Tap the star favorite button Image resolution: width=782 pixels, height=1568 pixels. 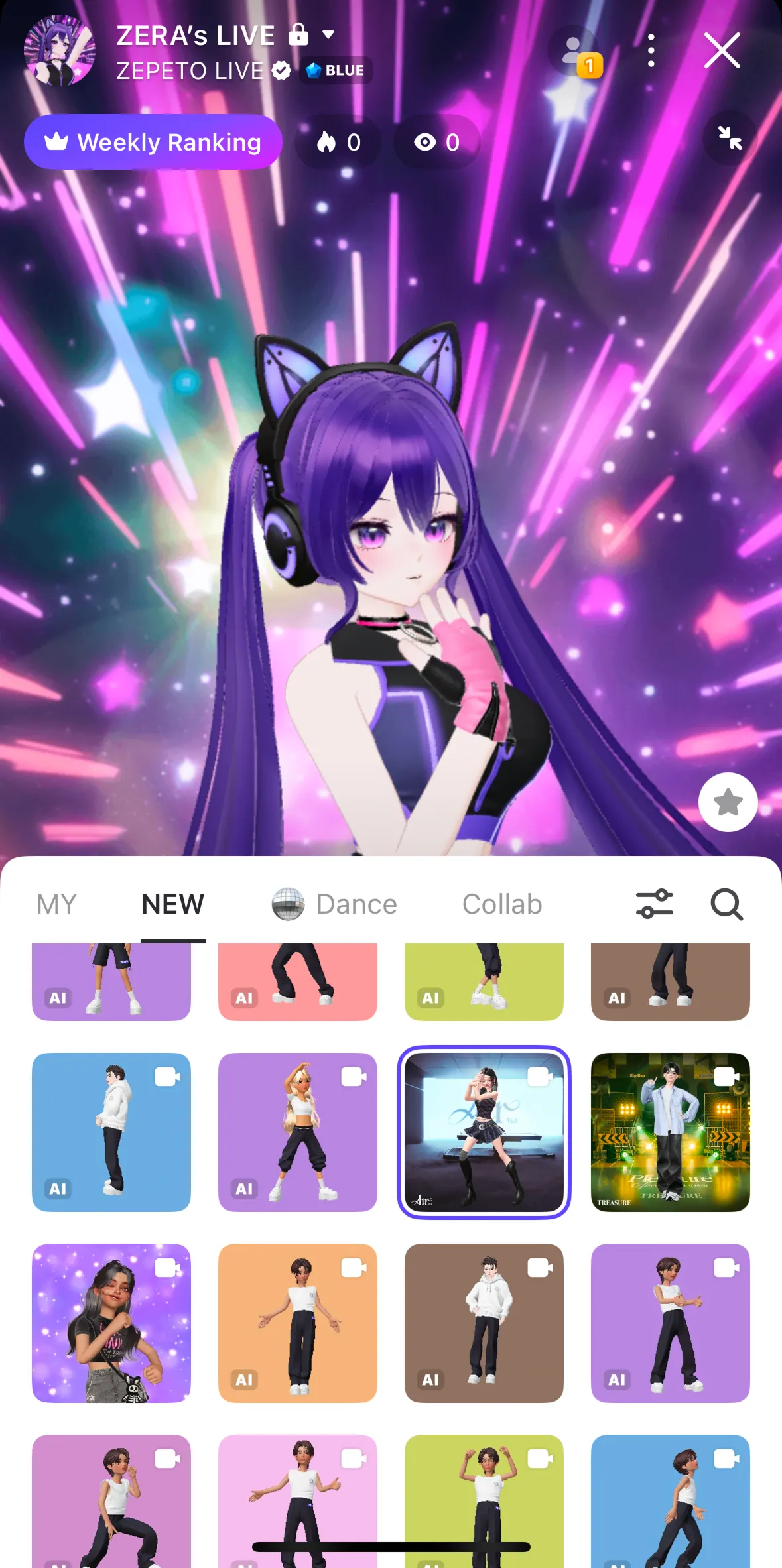pyautogui.click(x=728, y=802)
